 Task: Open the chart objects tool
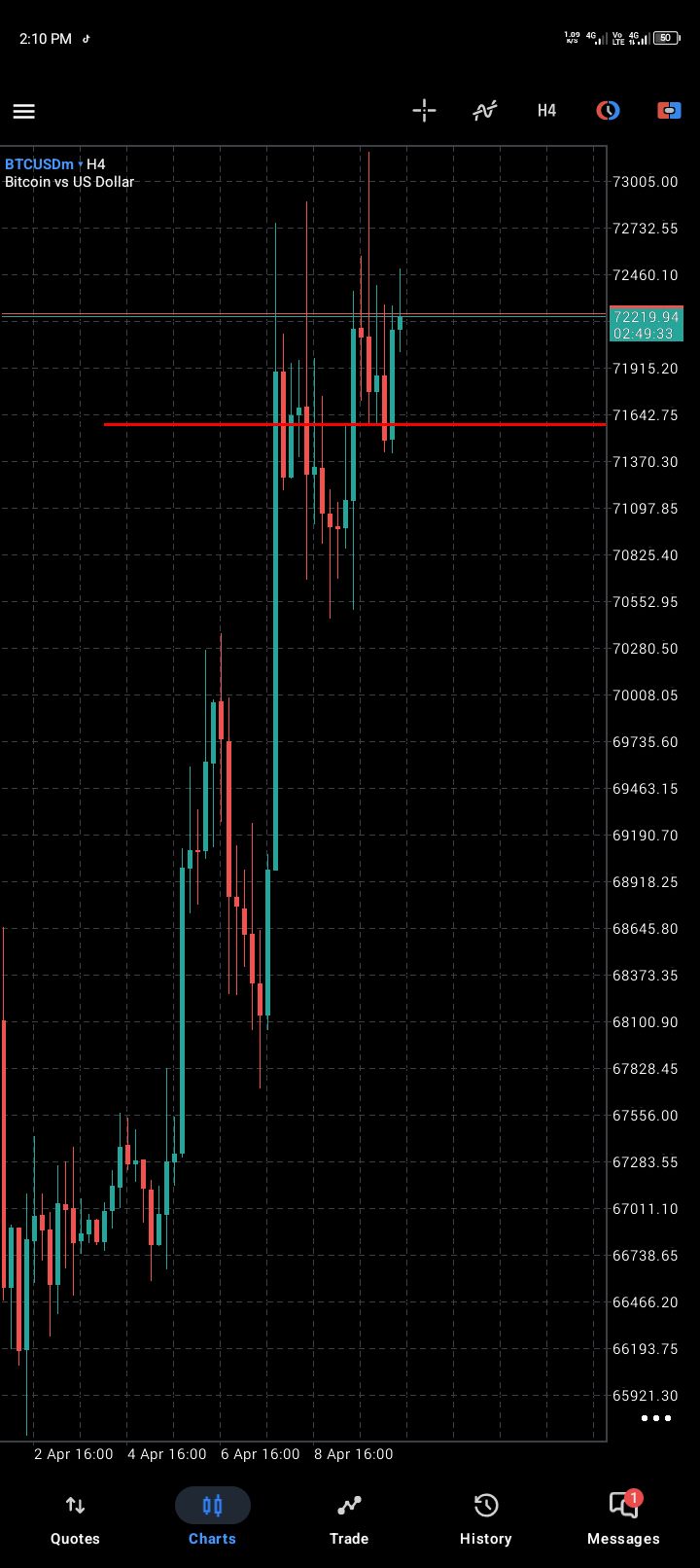tap(608, 111)
